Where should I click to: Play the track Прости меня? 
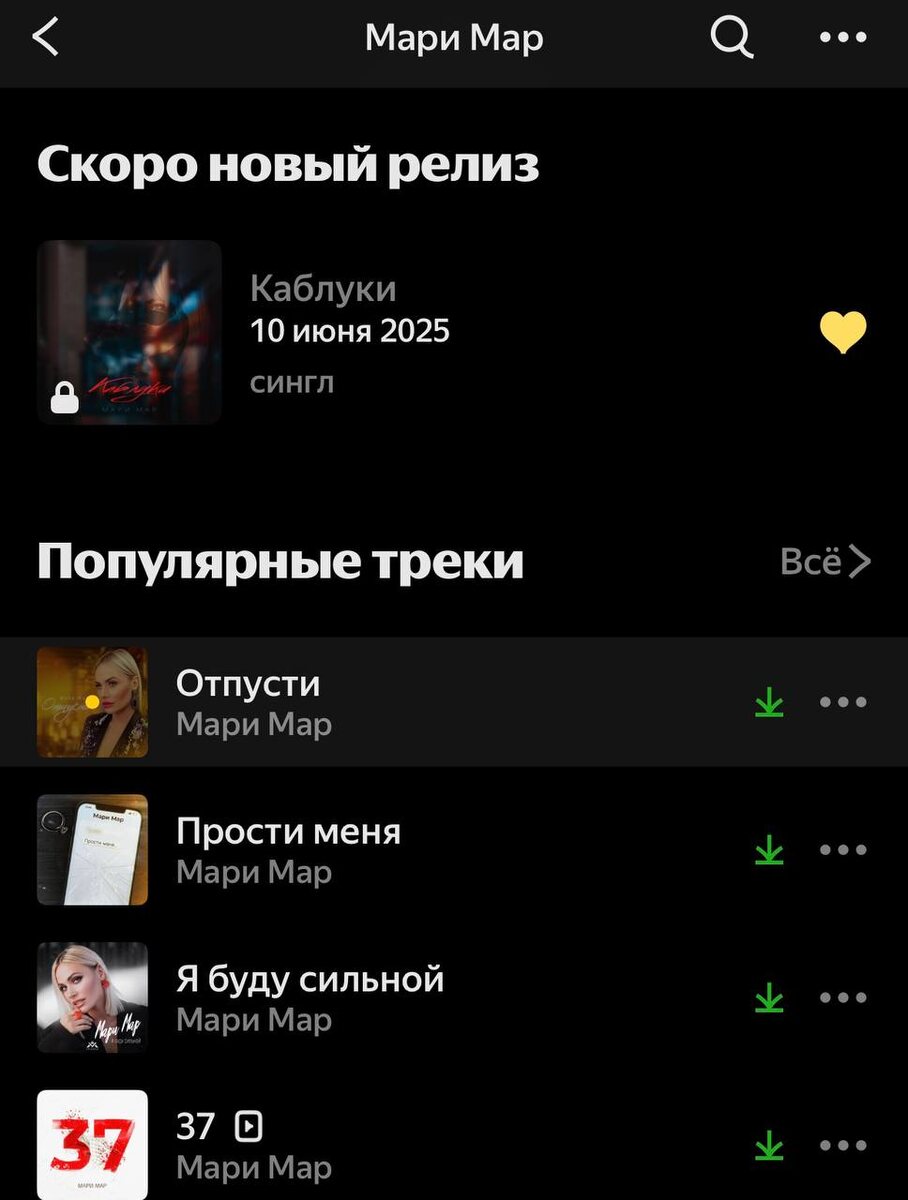pyautogui.click(x=288, y=832)
